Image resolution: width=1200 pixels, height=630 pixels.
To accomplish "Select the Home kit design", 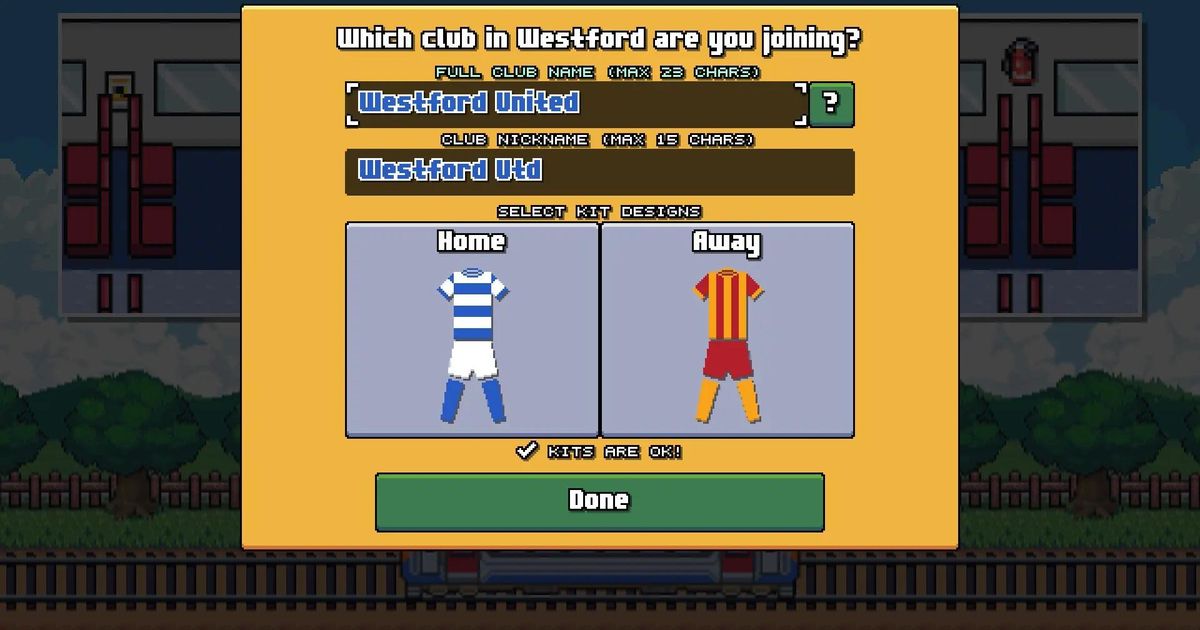I will click(x=472, y=330).
